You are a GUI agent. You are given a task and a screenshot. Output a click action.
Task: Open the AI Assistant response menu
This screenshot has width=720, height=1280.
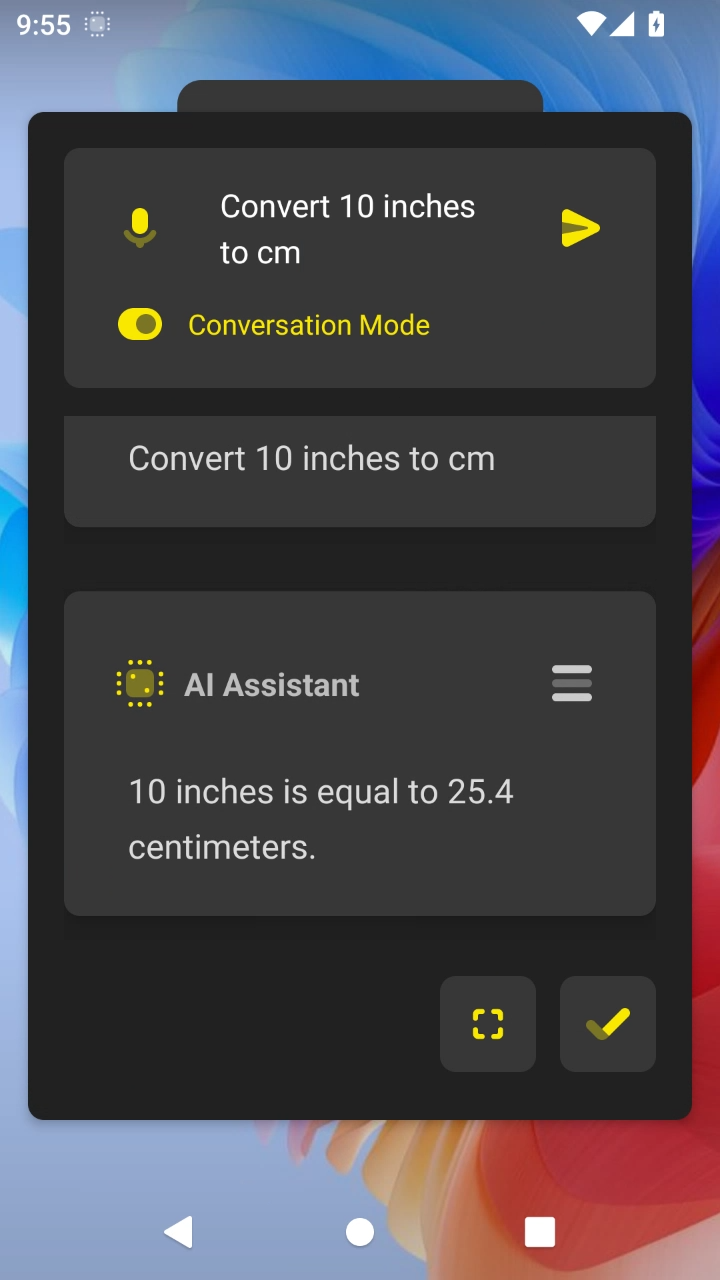(572, 684)
